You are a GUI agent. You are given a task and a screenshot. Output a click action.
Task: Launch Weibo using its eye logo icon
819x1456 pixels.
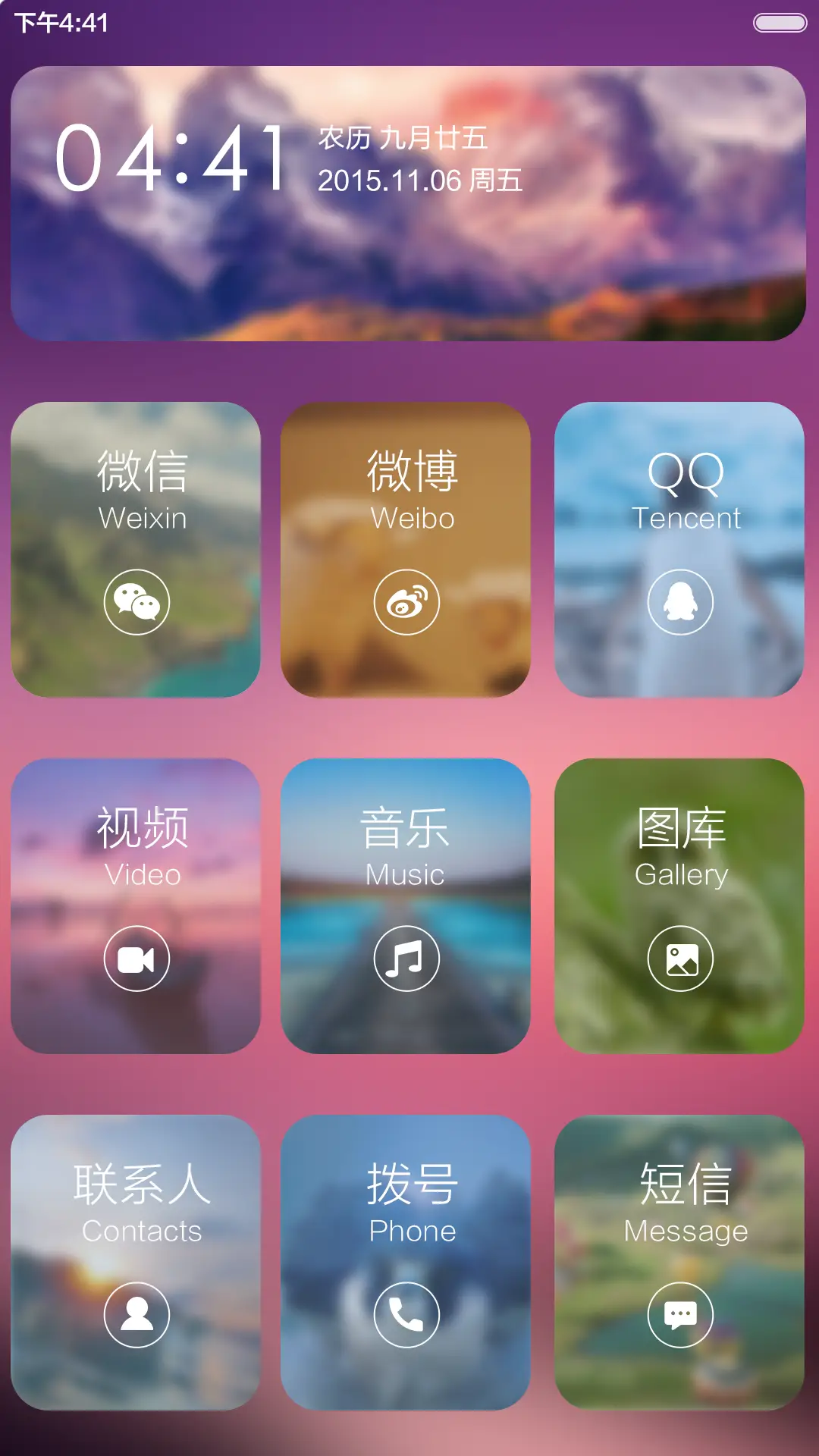(407, 600)
